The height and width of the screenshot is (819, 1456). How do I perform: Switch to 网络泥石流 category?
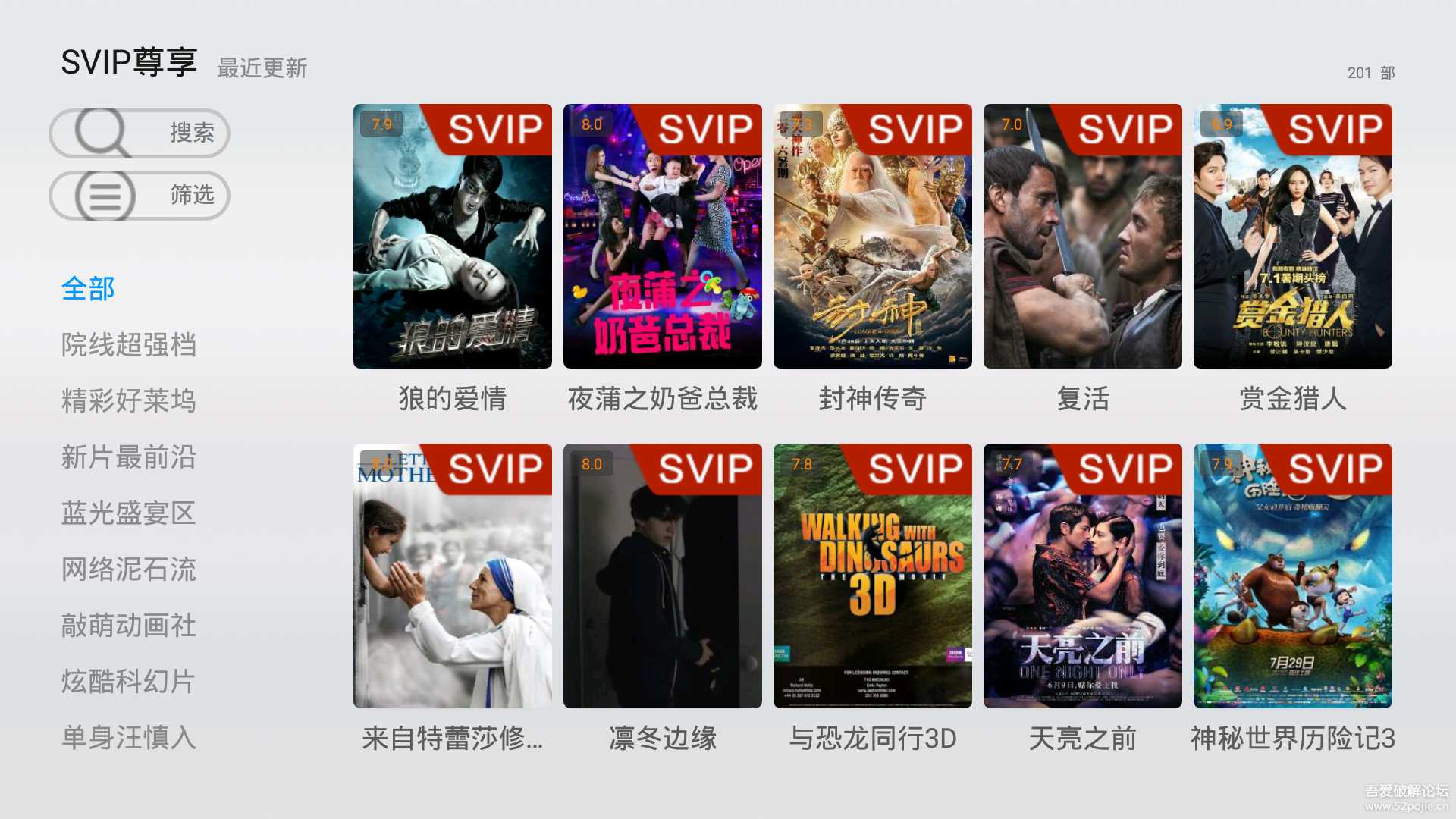click(x=129, y=570)
